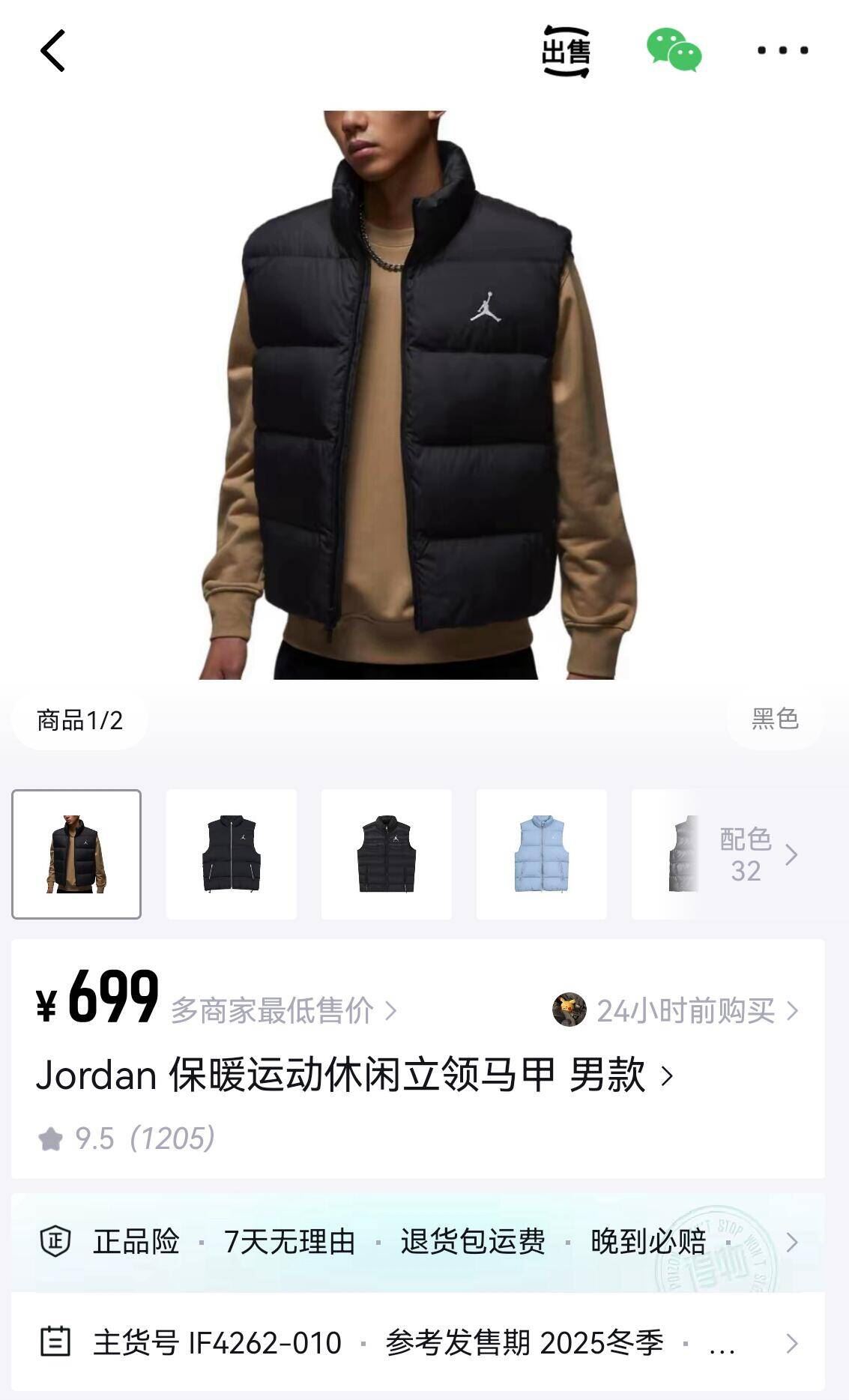The width and height of the screenshot is (849, 1400).
Task: Pick the light blue vest colorway
Action: [x=542, y=854]
